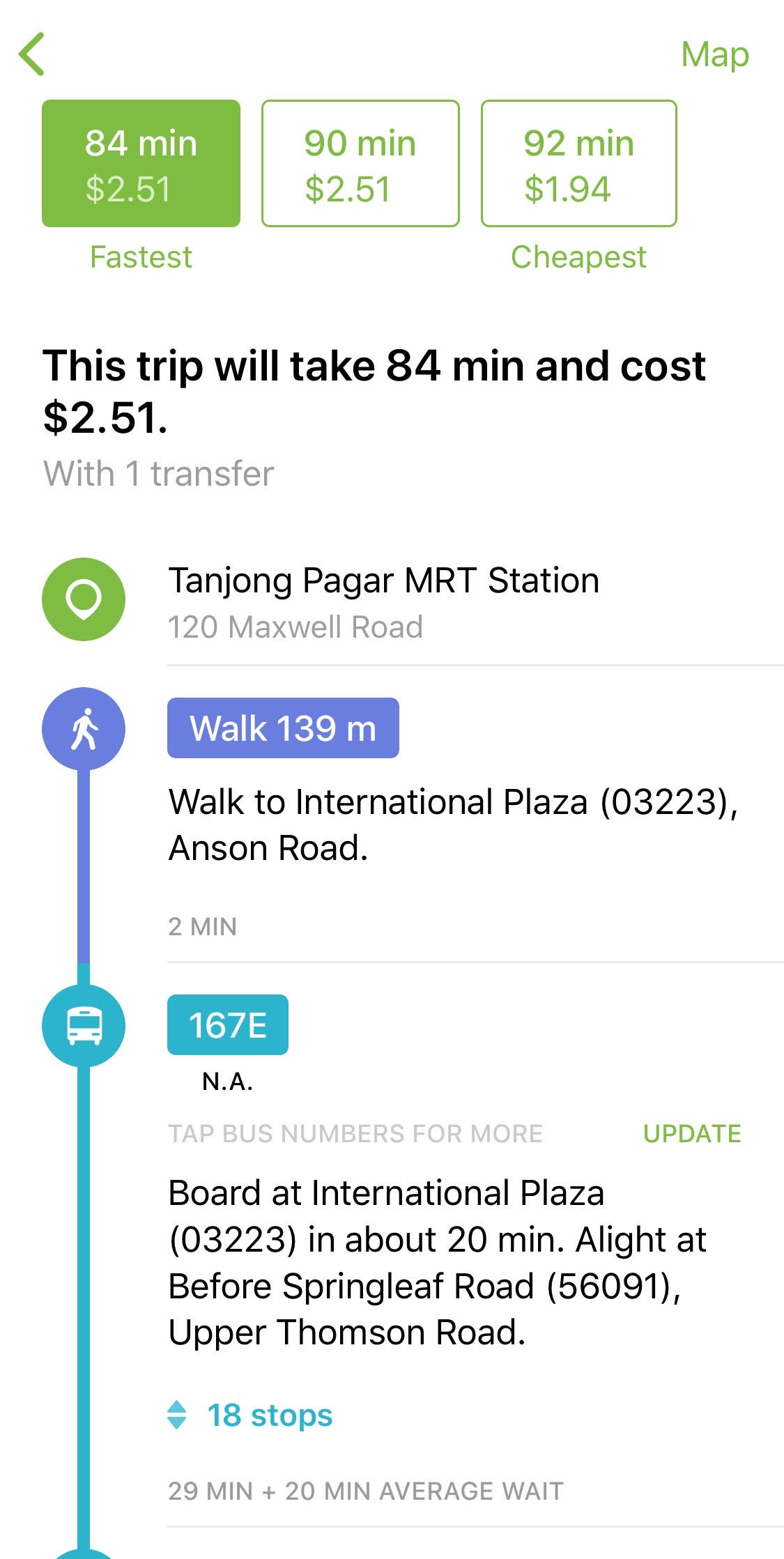
Task: Update the bus arrival timing
Action: [x=692, y=1134]
